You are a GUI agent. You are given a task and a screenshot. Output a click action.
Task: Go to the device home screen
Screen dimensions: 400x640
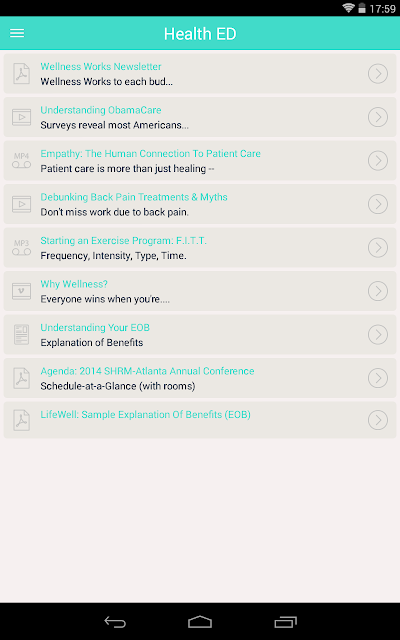[x=200, y=622]
